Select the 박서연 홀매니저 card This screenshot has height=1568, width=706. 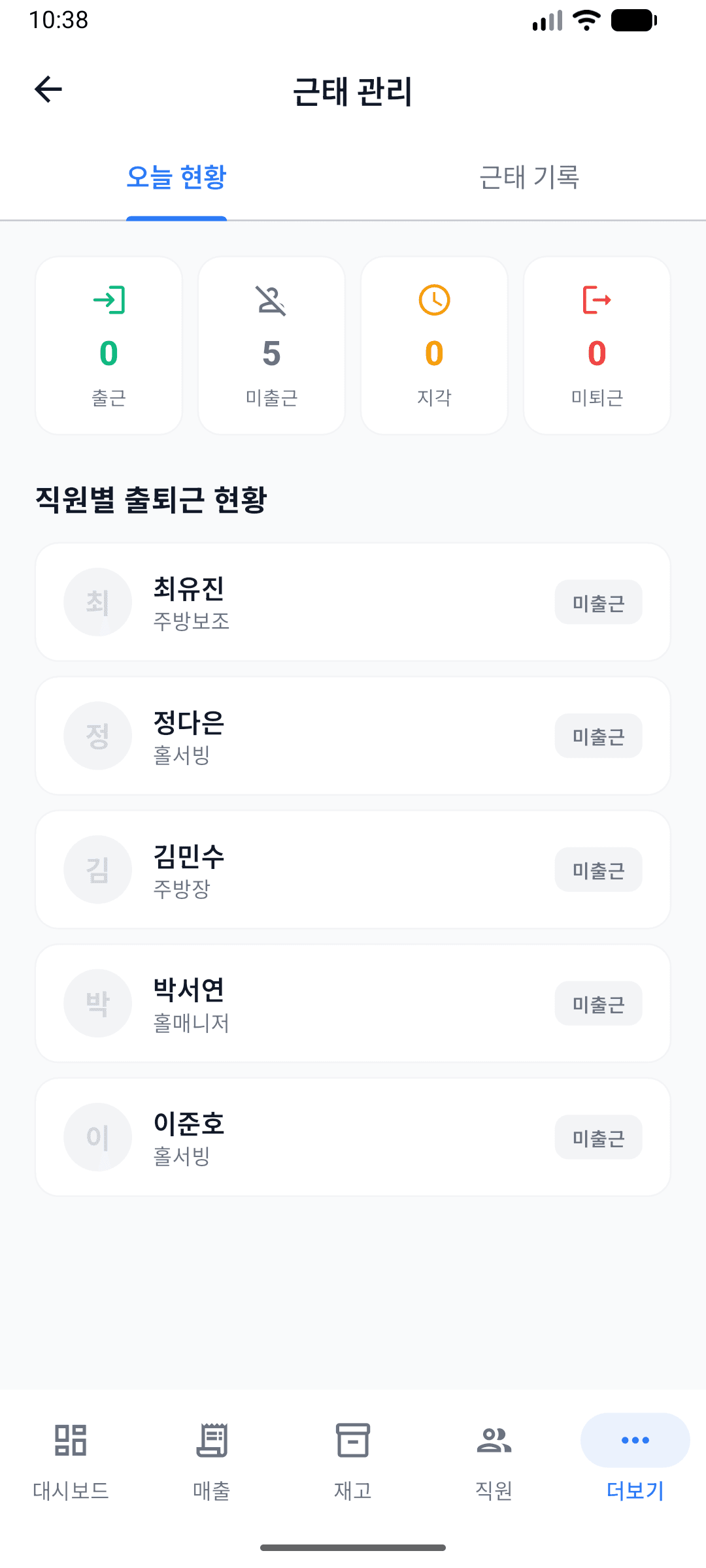click(x=353, y=1003)
